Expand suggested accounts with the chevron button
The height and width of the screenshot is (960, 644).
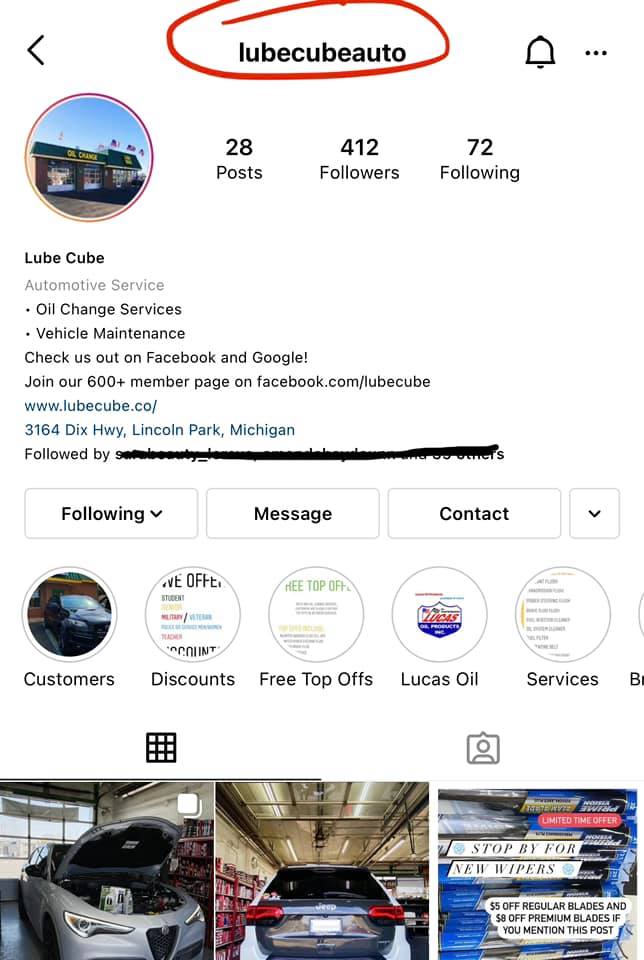[594, 514]
